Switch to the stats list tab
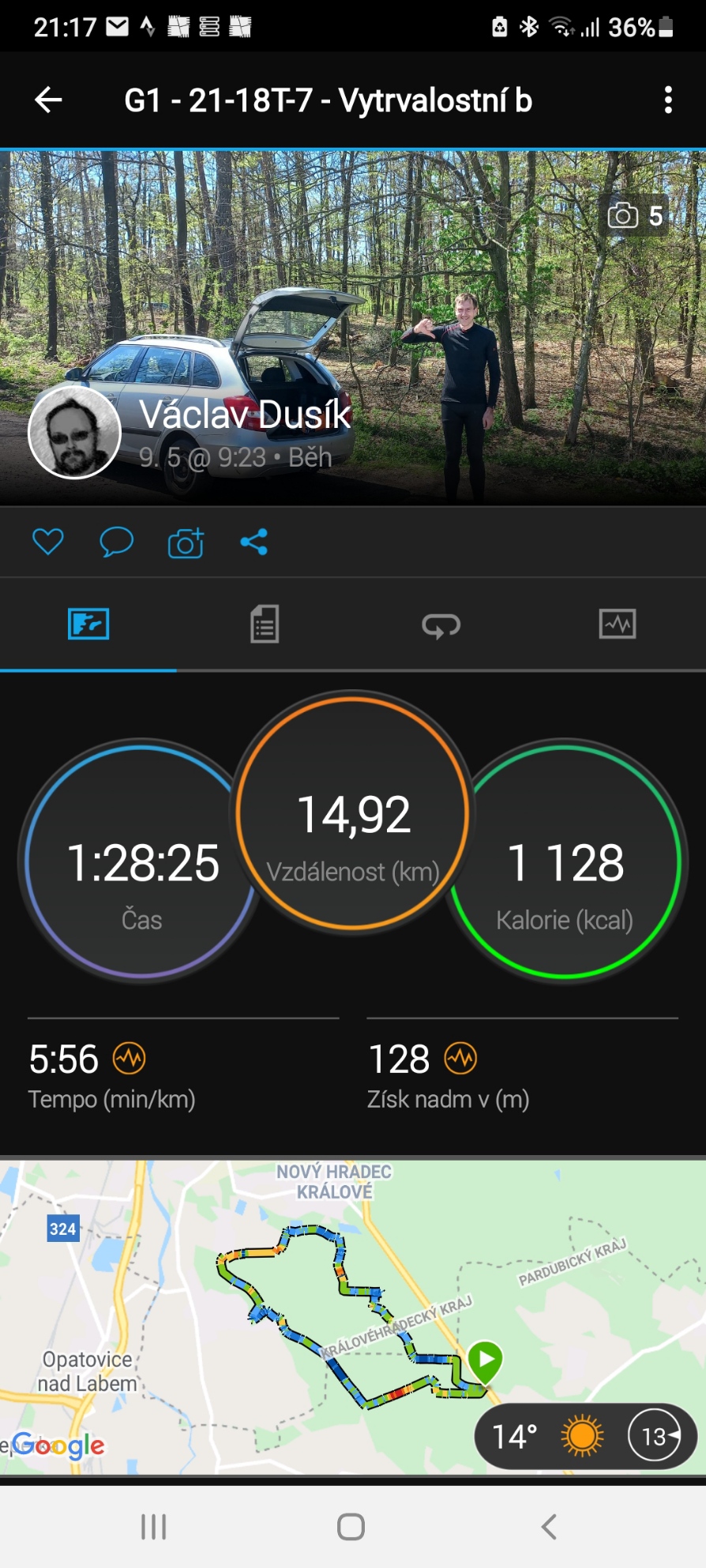The image size is (706, 1568). pyautogui.click(x=265, y=624)
